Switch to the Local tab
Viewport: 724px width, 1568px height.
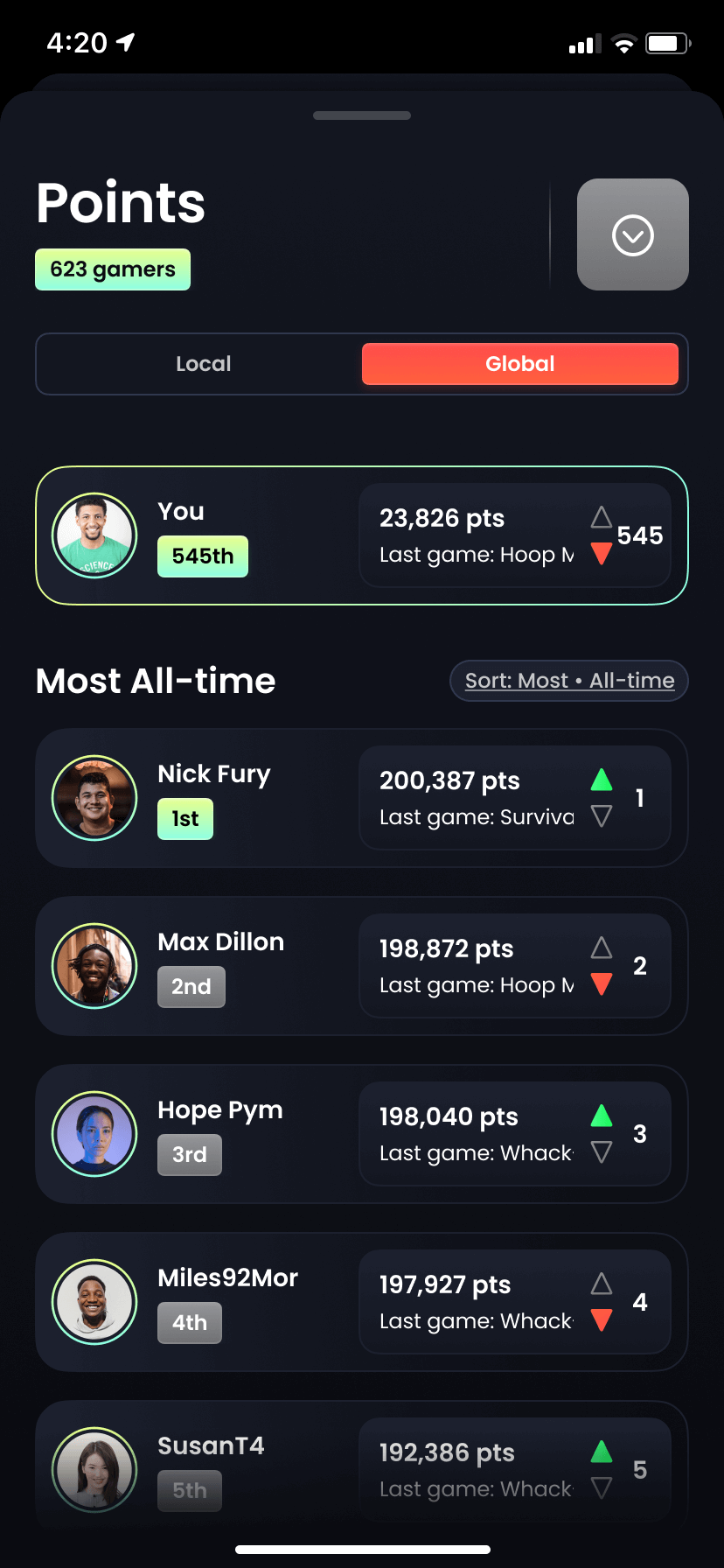tap(203, 364)
